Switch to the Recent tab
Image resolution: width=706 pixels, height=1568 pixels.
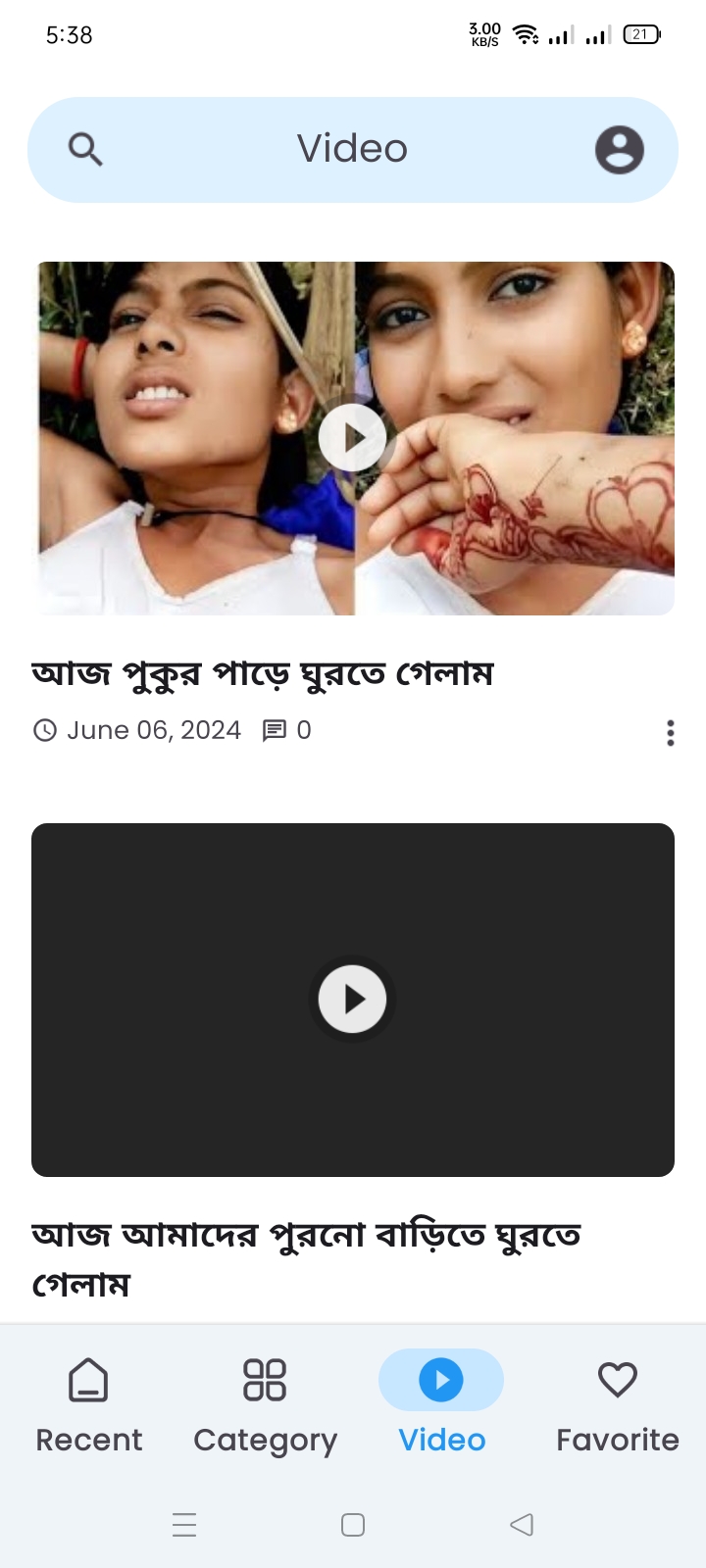[89, 1403]
